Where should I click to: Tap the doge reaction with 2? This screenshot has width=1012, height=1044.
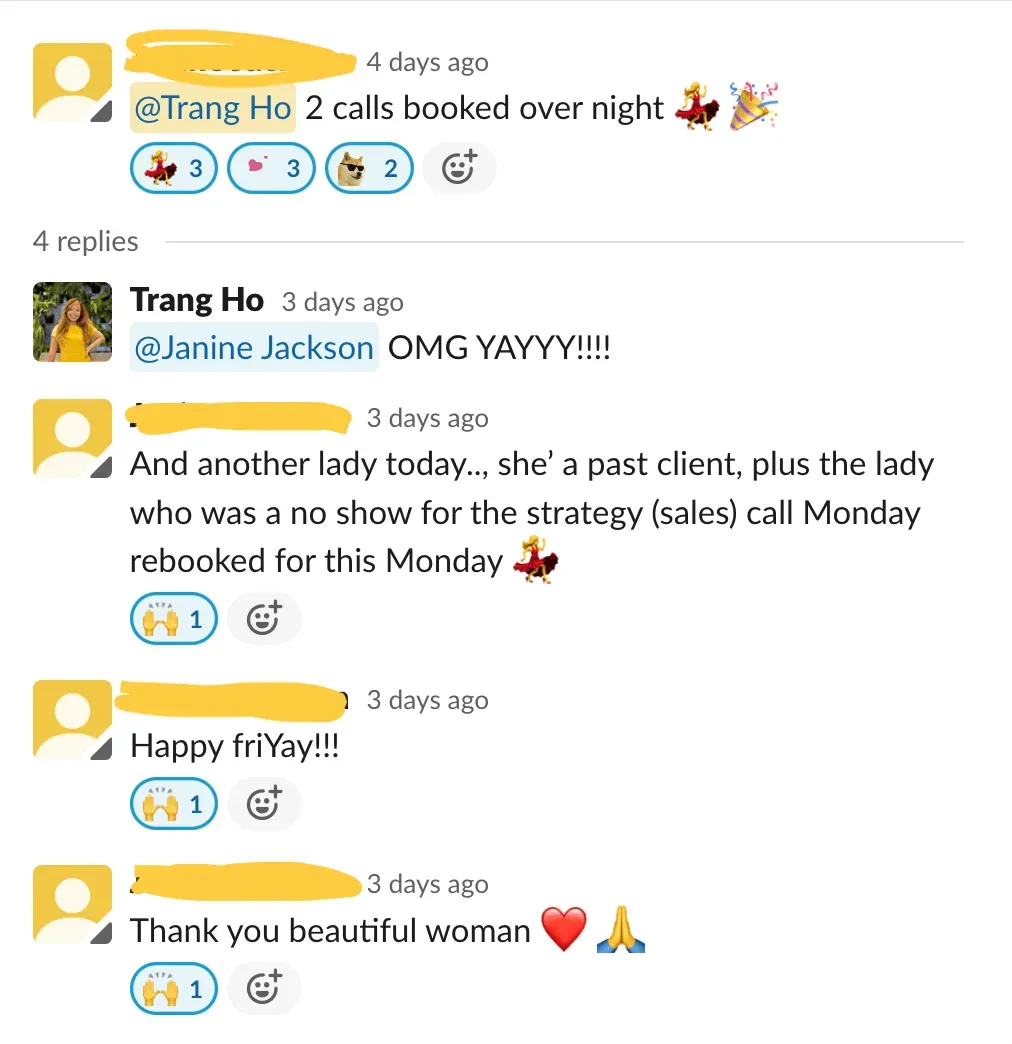point(368,169)
